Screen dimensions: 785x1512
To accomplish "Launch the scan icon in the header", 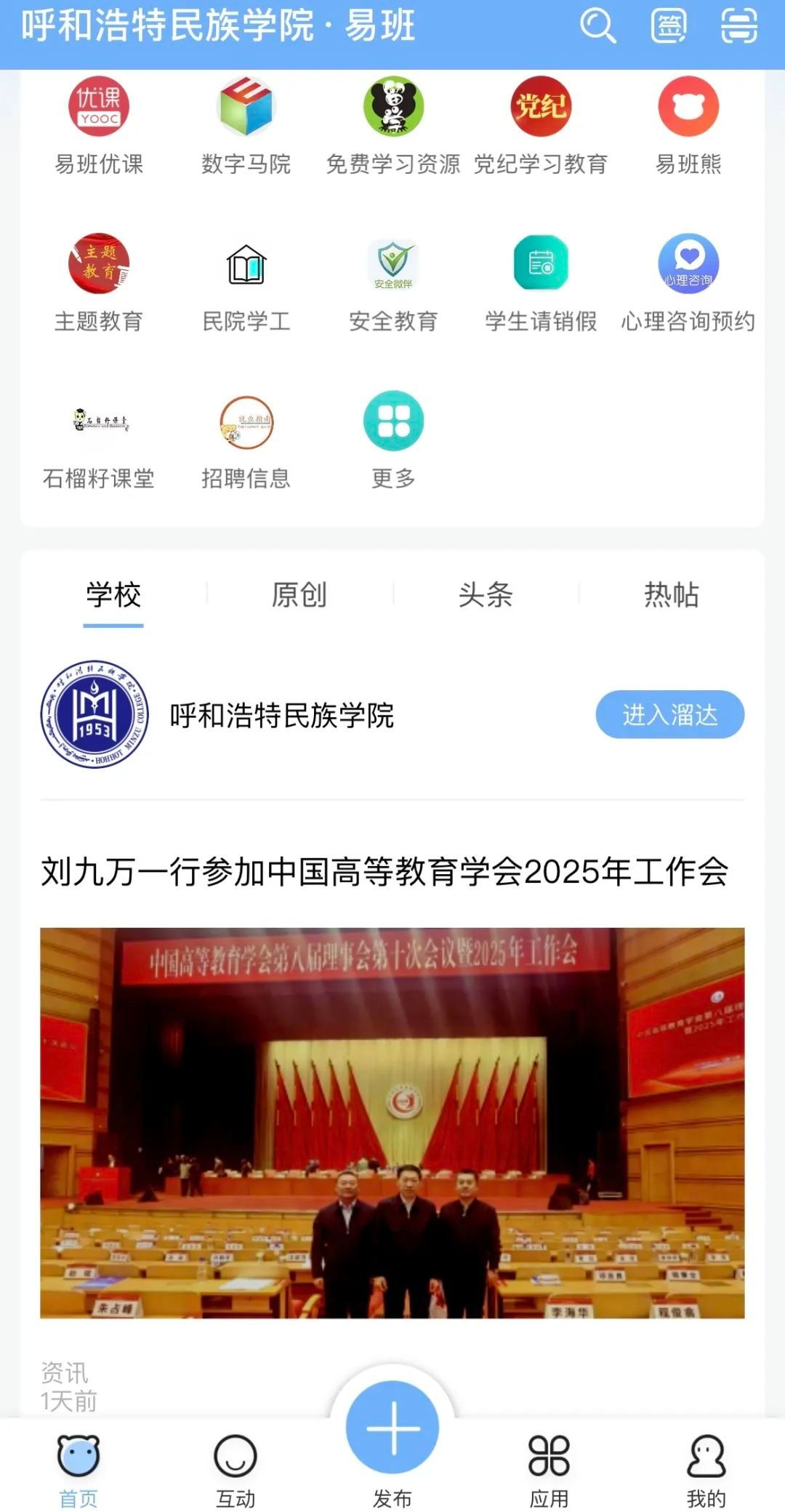I will point(738,26).
